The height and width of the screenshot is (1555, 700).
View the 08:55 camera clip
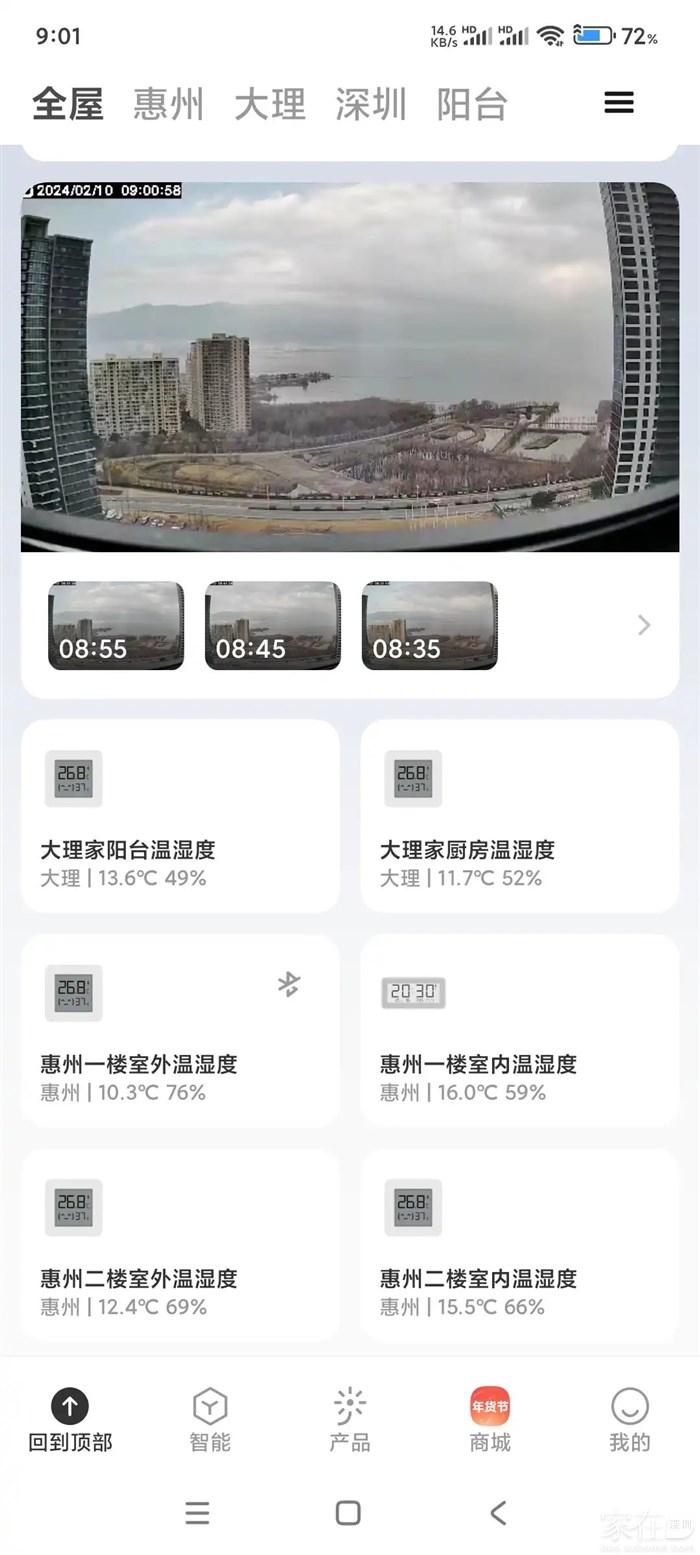coord(116,626)
